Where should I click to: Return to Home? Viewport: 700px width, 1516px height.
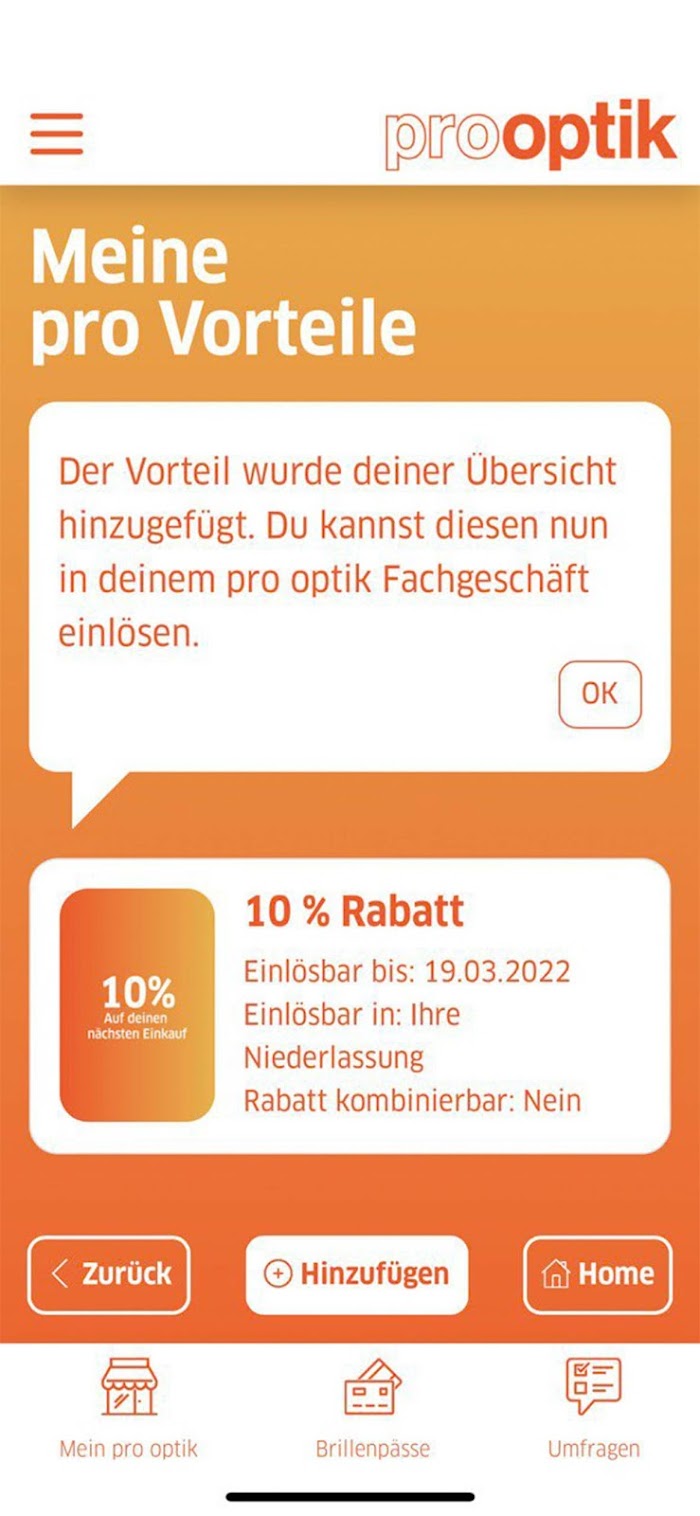[598, 1274]
